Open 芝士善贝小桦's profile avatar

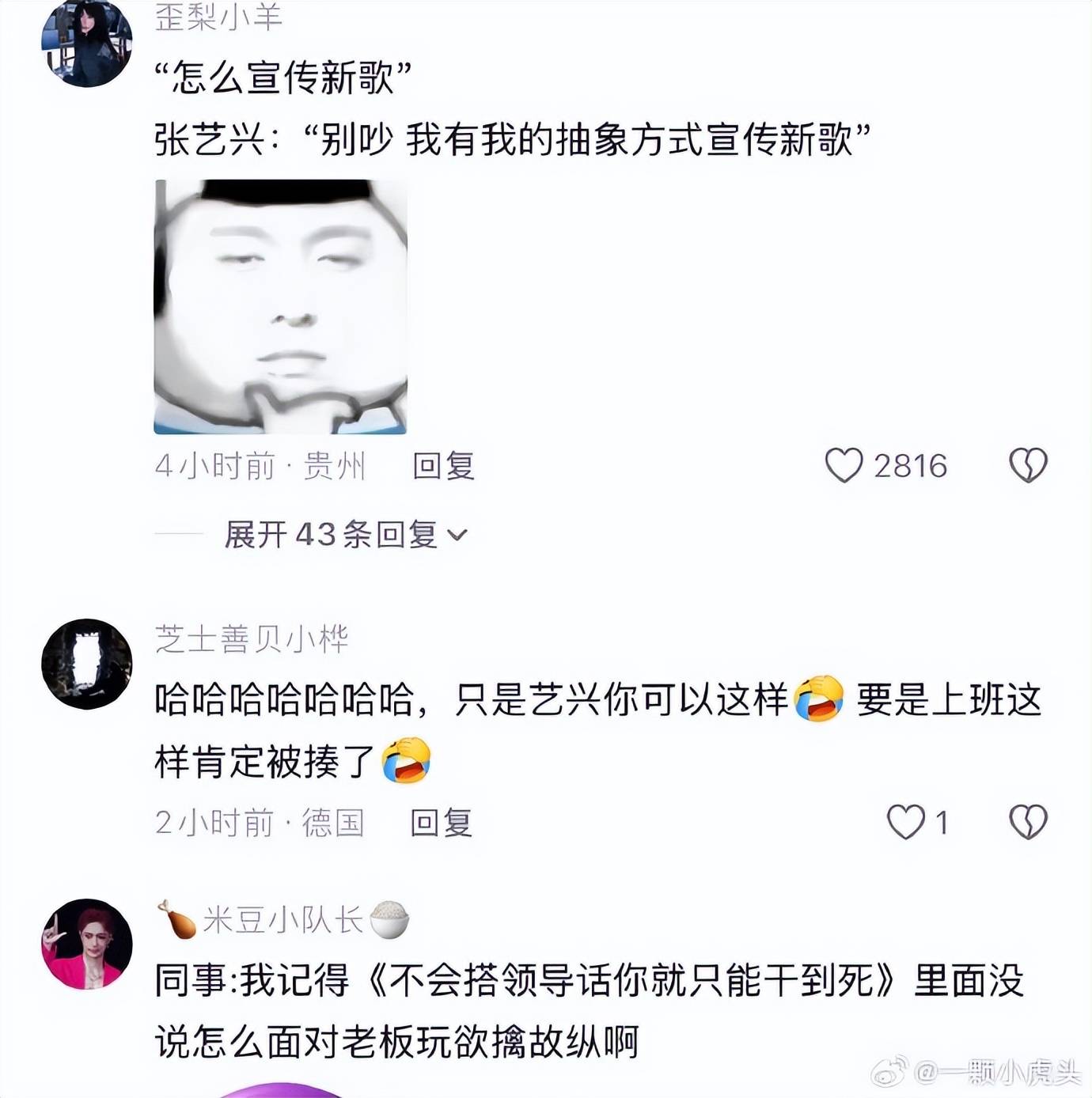tap(86, 664)
